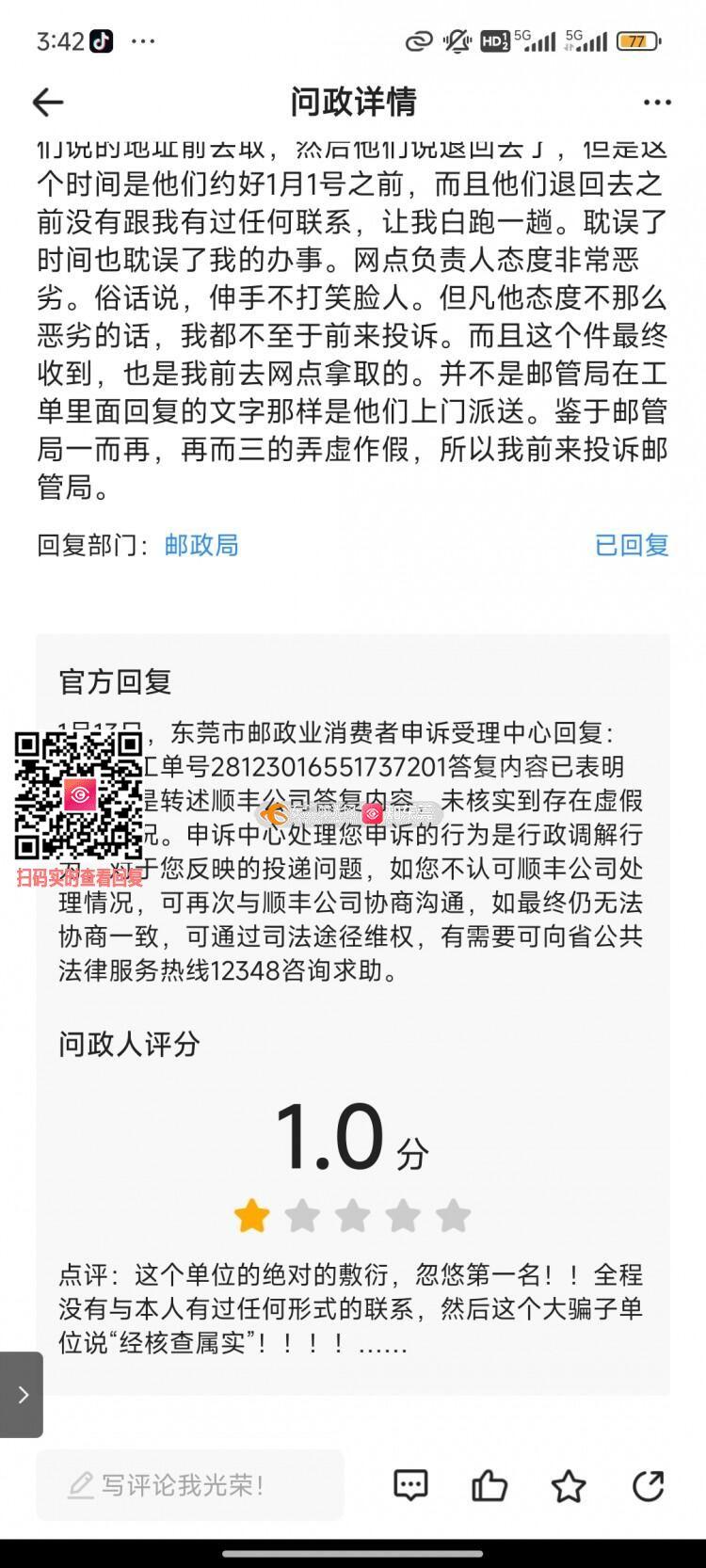Share this post via the share icon

(x=648, y=1485)
